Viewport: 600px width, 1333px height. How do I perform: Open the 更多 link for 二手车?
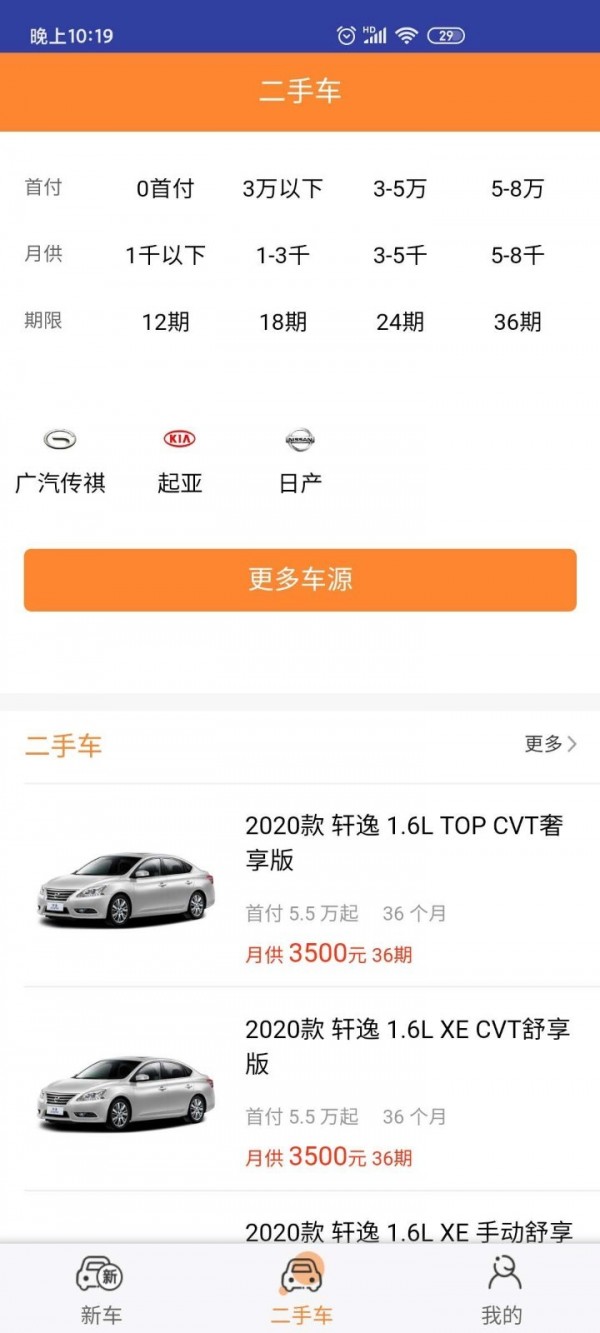(x=550, y=744)
